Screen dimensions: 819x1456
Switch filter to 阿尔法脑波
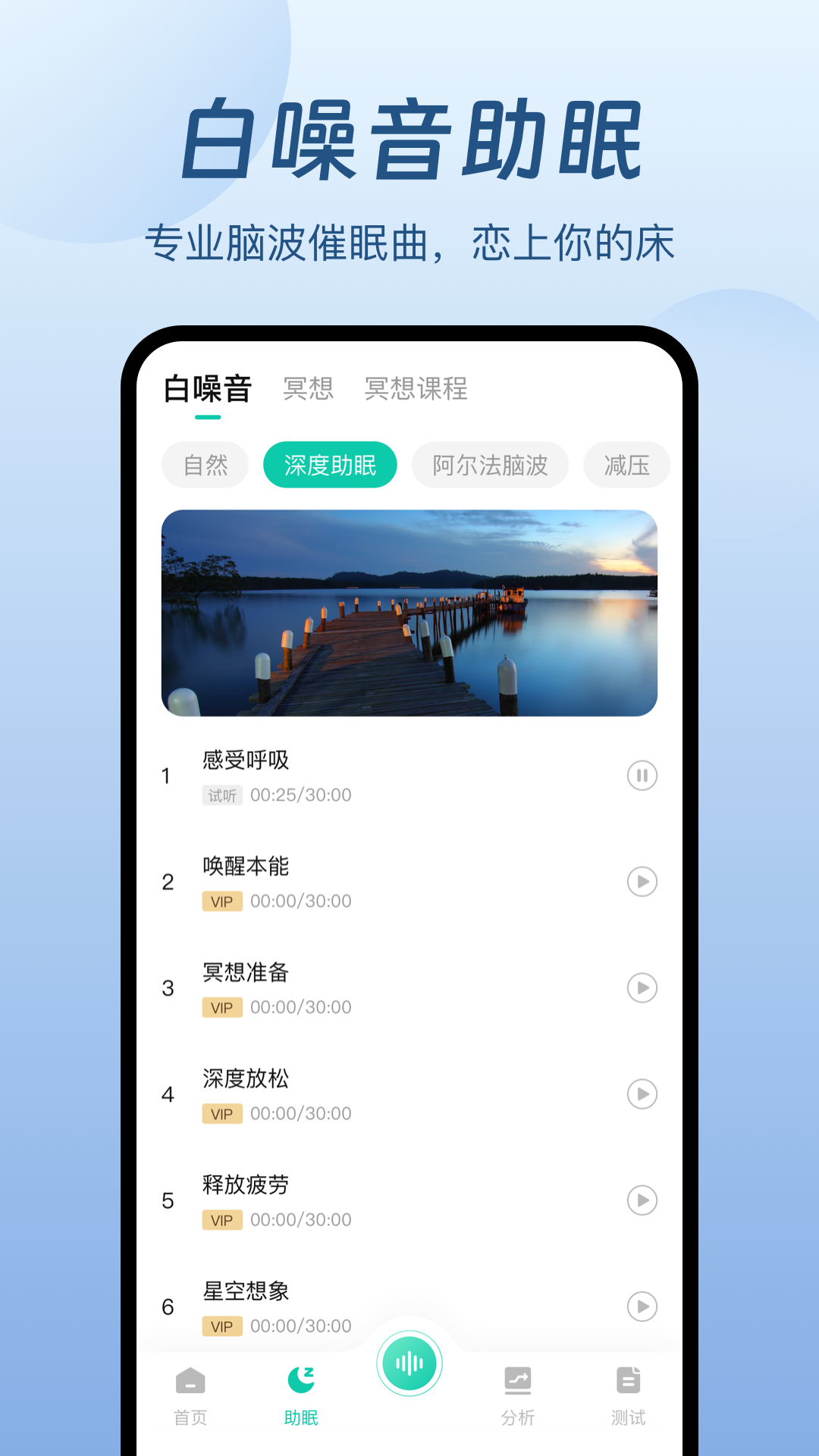(489, 465)
